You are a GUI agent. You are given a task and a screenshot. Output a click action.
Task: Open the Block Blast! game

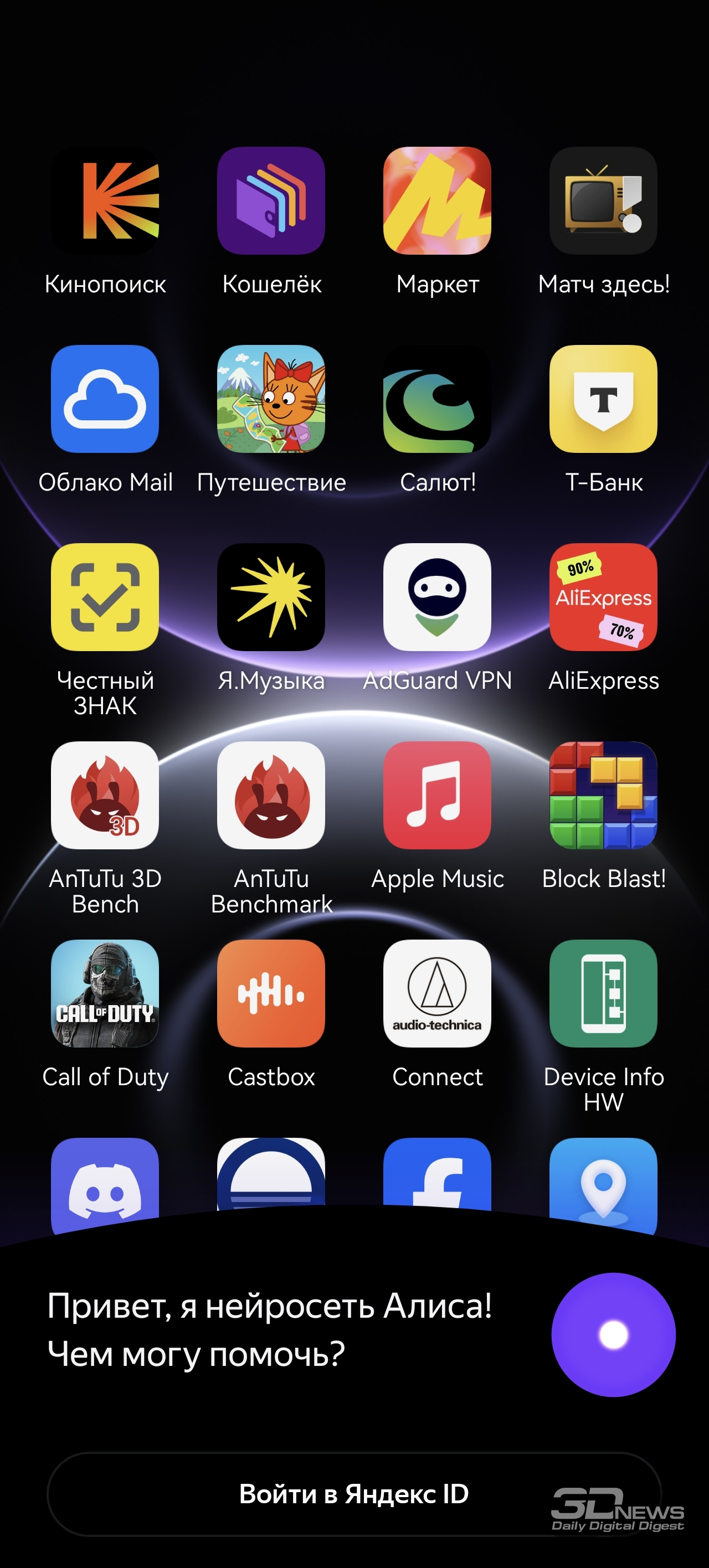pos(603,795)
